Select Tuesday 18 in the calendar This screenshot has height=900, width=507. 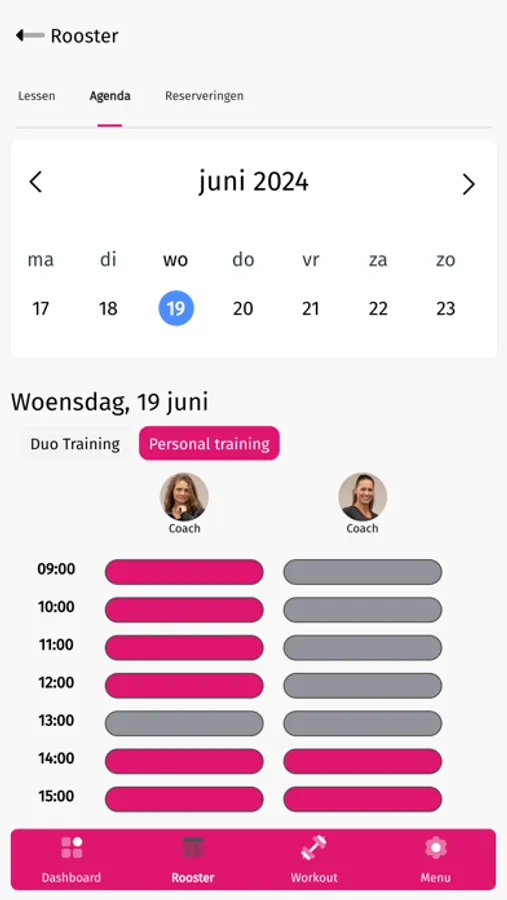(x=108, y=309)
